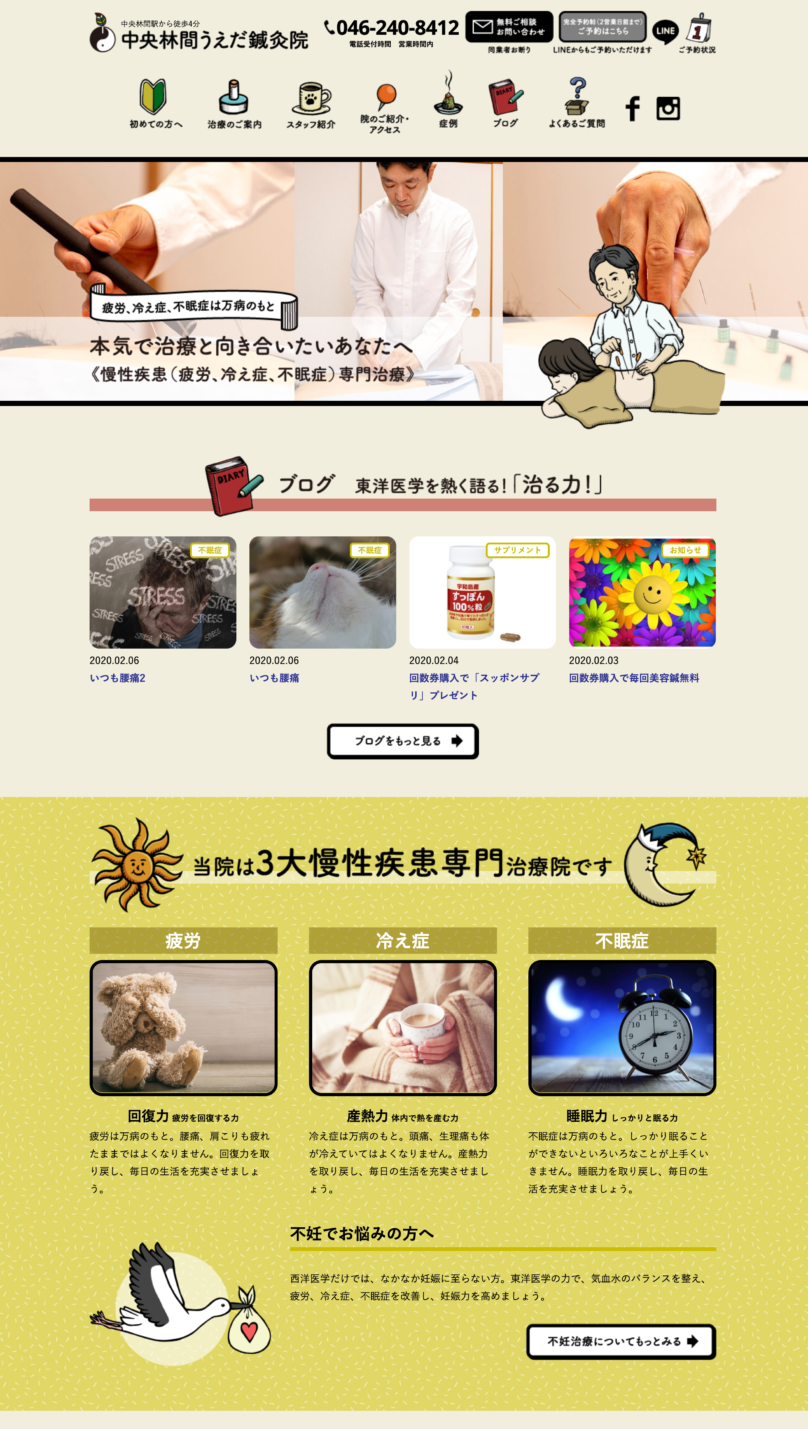Image resolution: width=808 pixels, height=1429 pixels.
Task: Open スタッフ紹介 menu item
Action: (x=311, y=104)
